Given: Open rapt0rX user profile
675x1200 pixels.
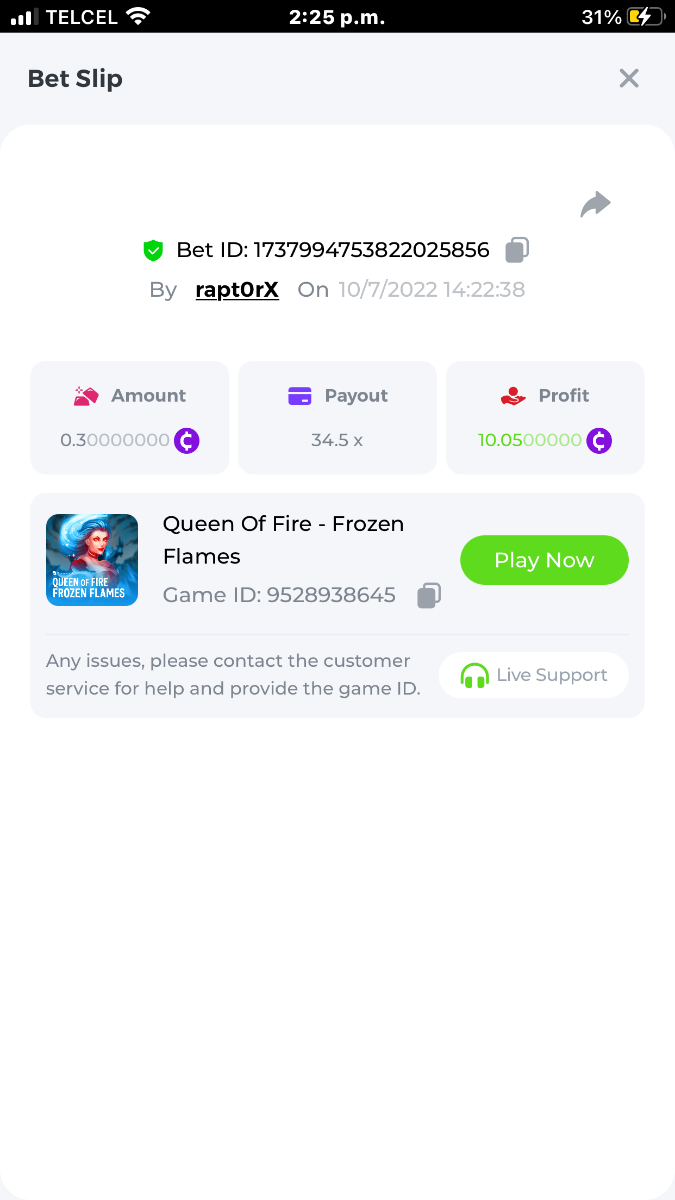Looking at the screenshot, I should point(237,290).
